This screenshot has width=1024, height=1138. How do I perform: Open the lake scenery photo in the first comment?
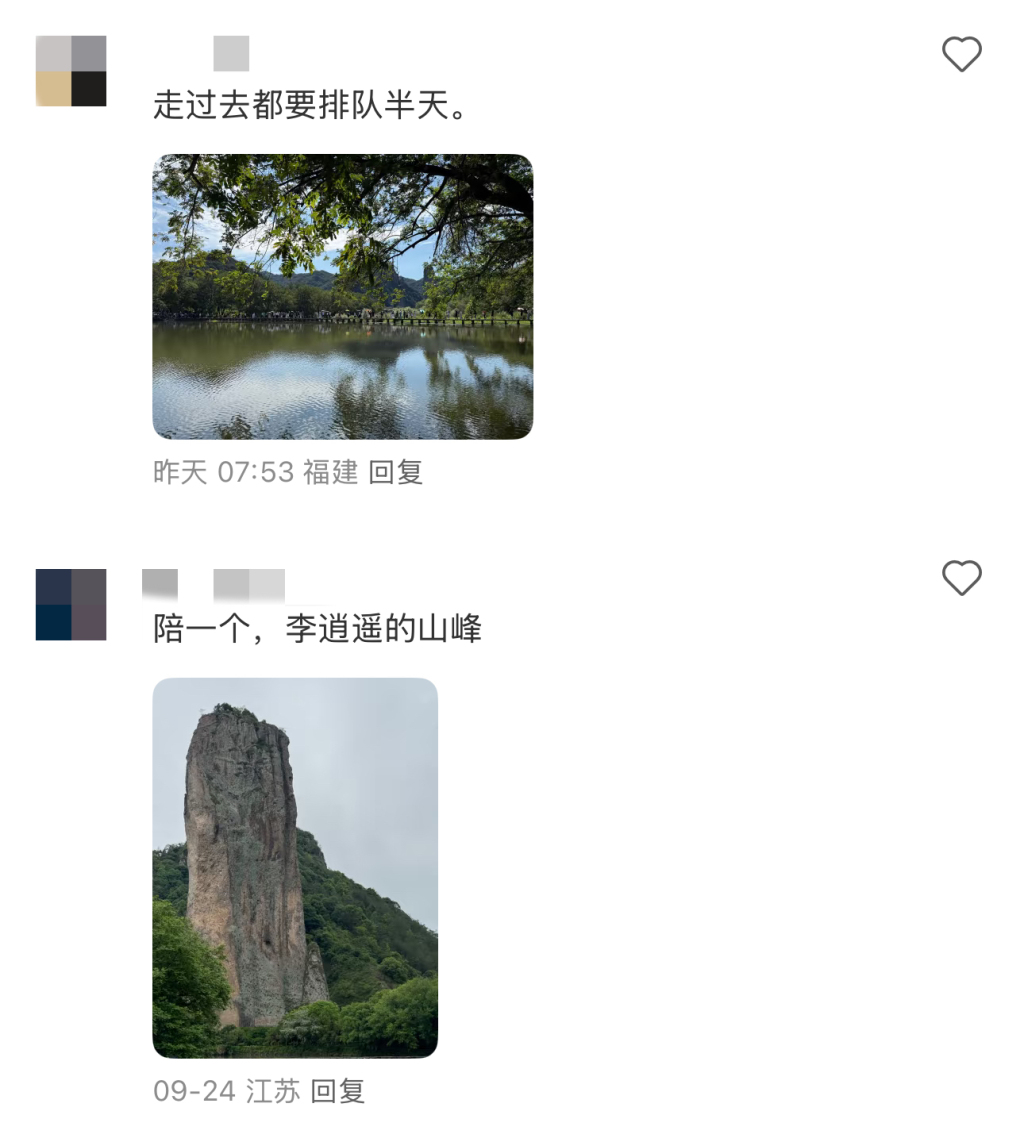344,295
